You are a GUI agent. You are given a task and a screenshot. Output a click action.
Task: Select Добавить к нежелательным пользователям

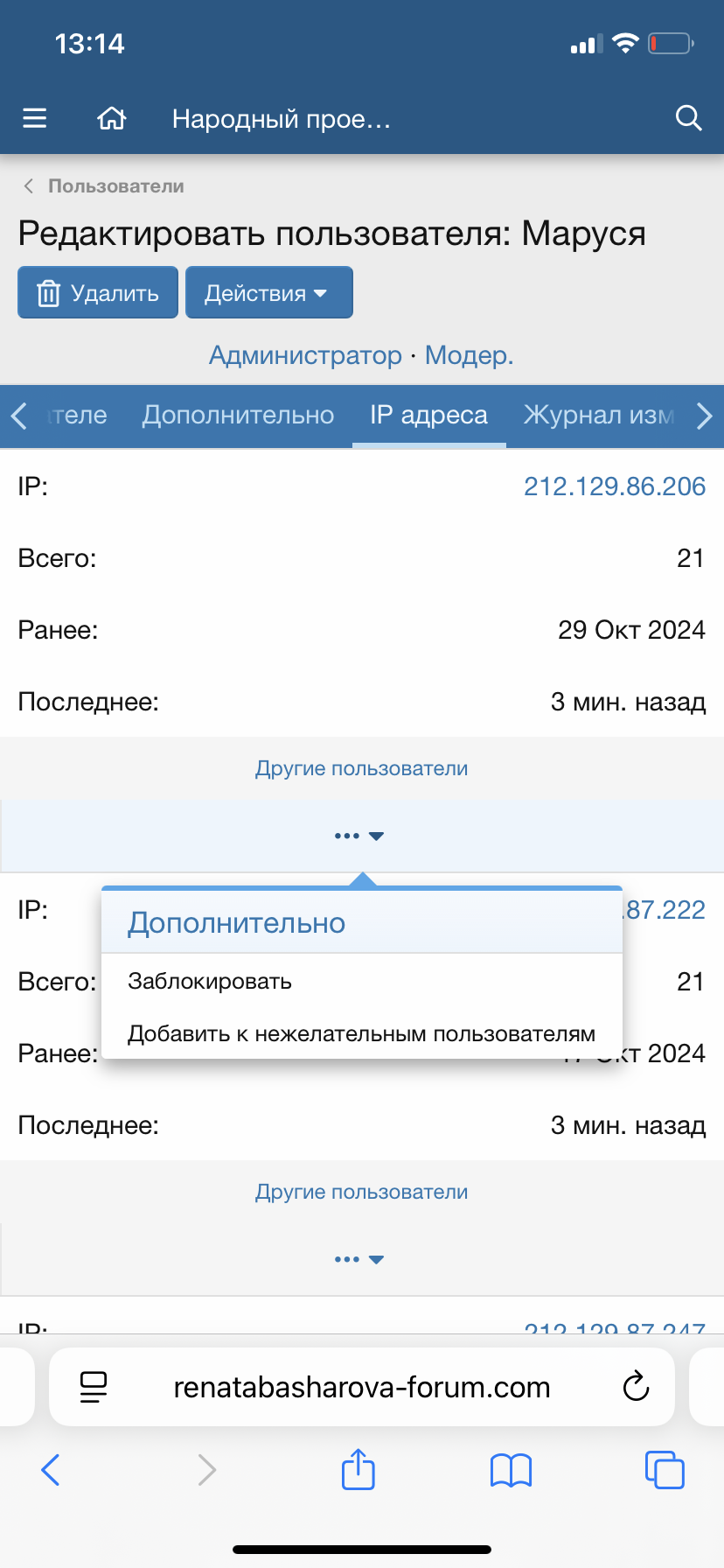coord(361,1033)
